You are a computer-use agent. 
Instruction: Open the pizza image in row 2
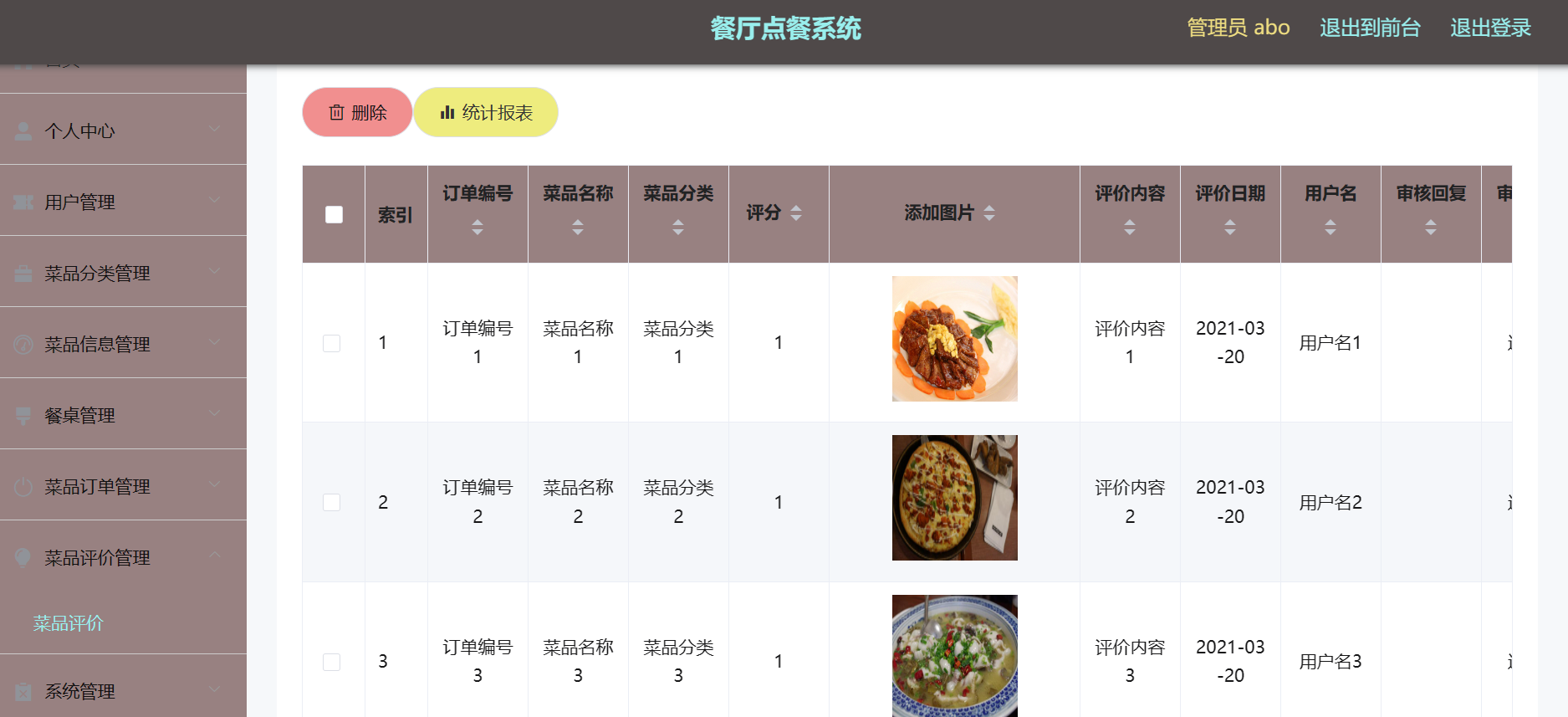954,498
